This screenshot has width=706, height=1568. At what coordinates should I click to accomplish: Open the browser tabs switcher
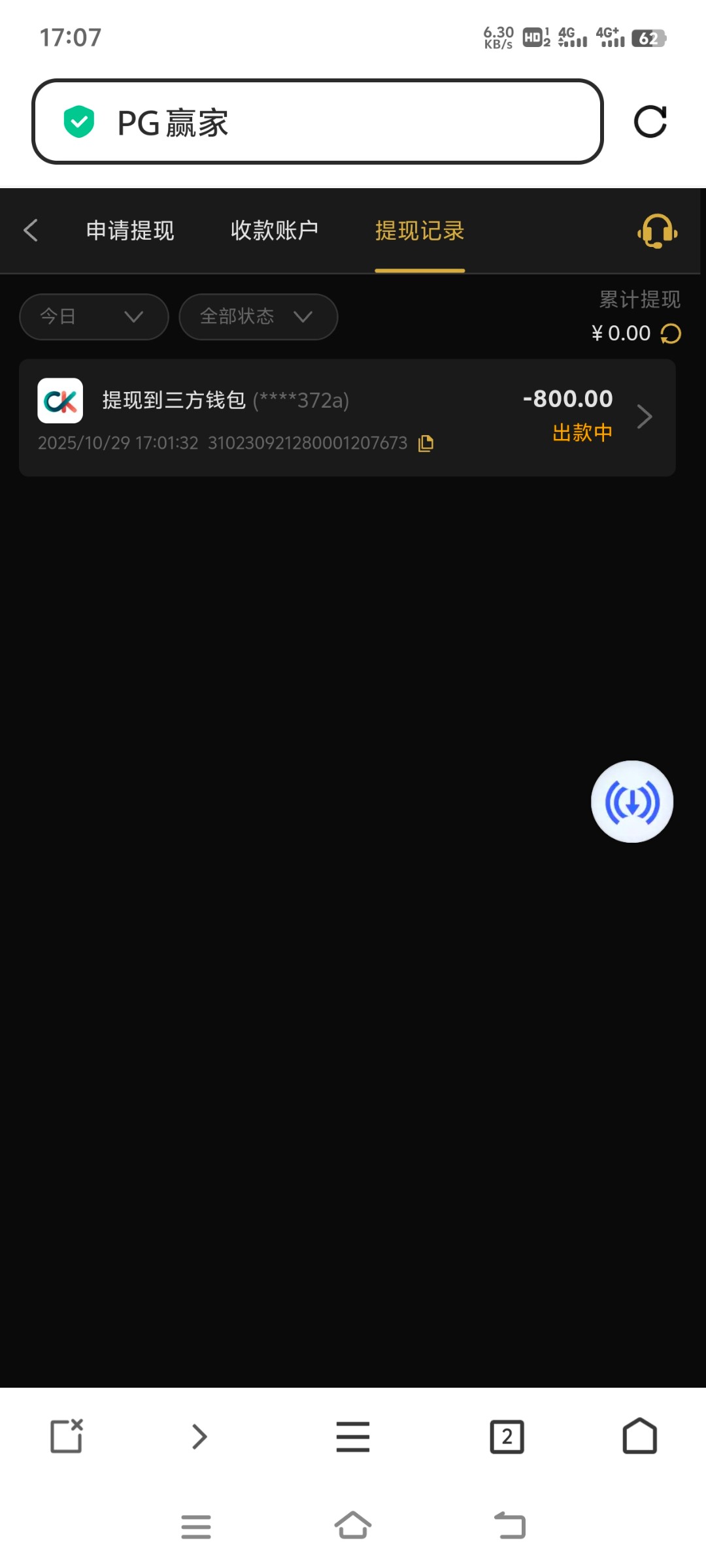click(507, 1437)
